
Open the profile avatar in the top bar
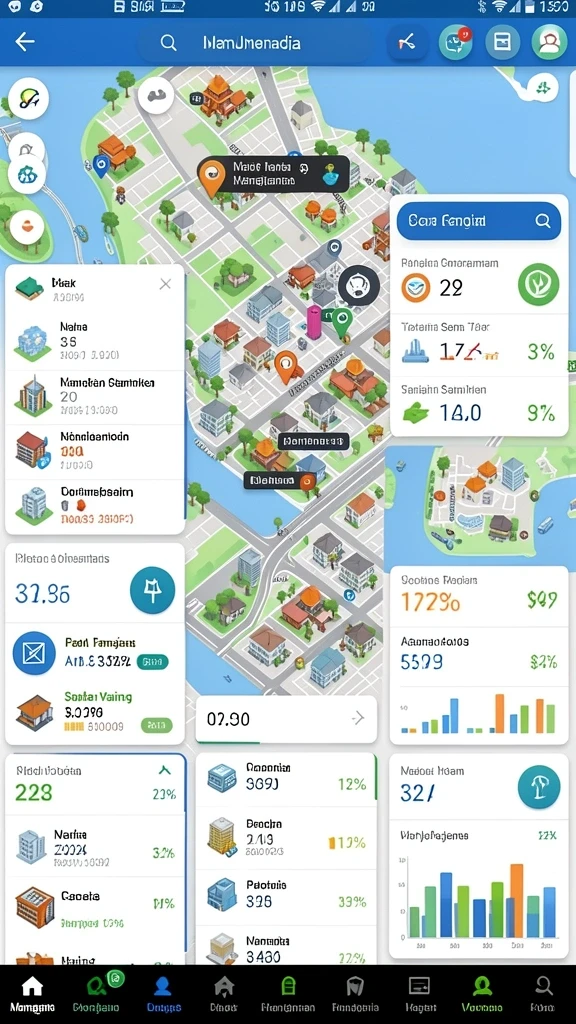(549, 43)
